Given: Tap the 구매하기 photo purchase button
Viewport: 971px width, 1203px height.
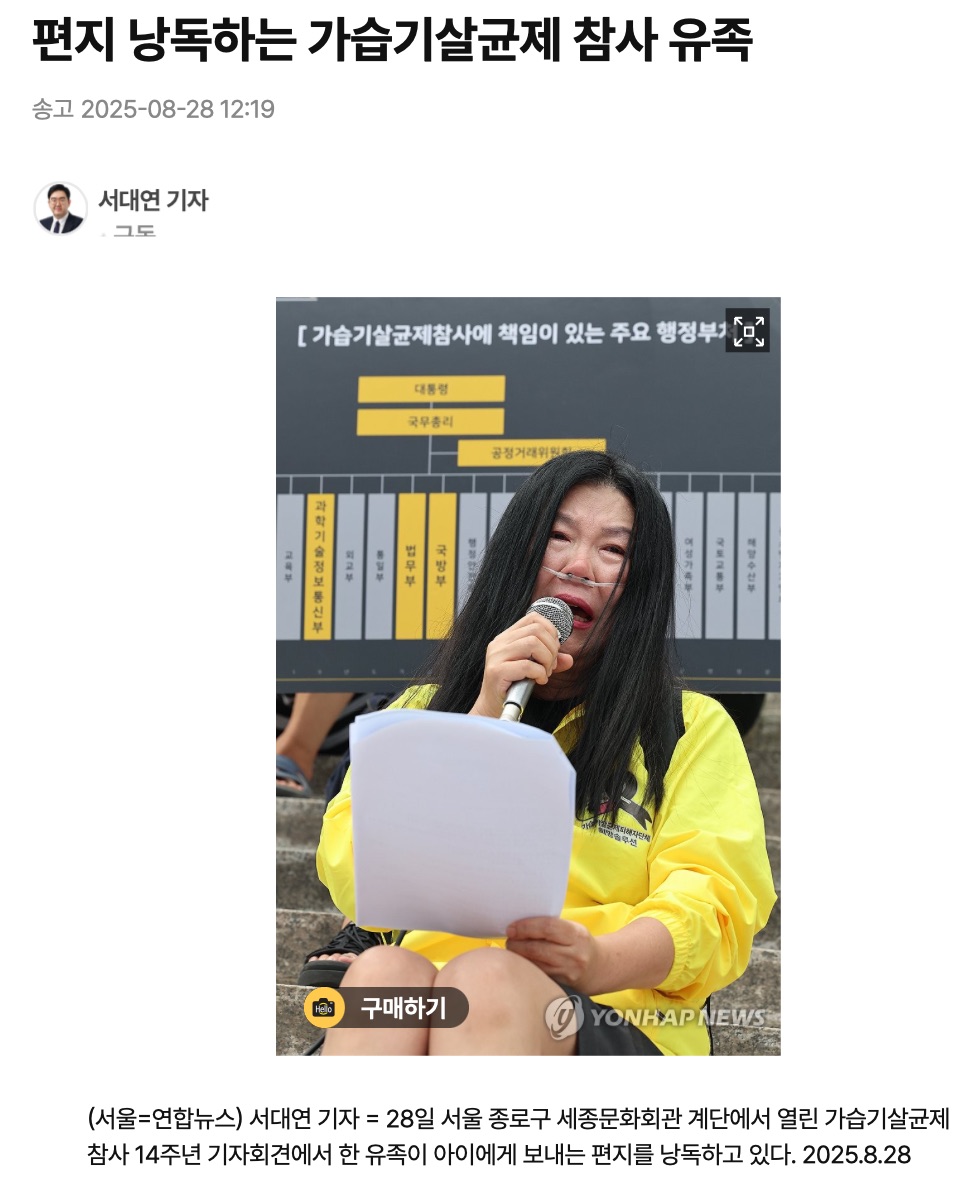Looking at the screenshot, I should point(386,1007).
